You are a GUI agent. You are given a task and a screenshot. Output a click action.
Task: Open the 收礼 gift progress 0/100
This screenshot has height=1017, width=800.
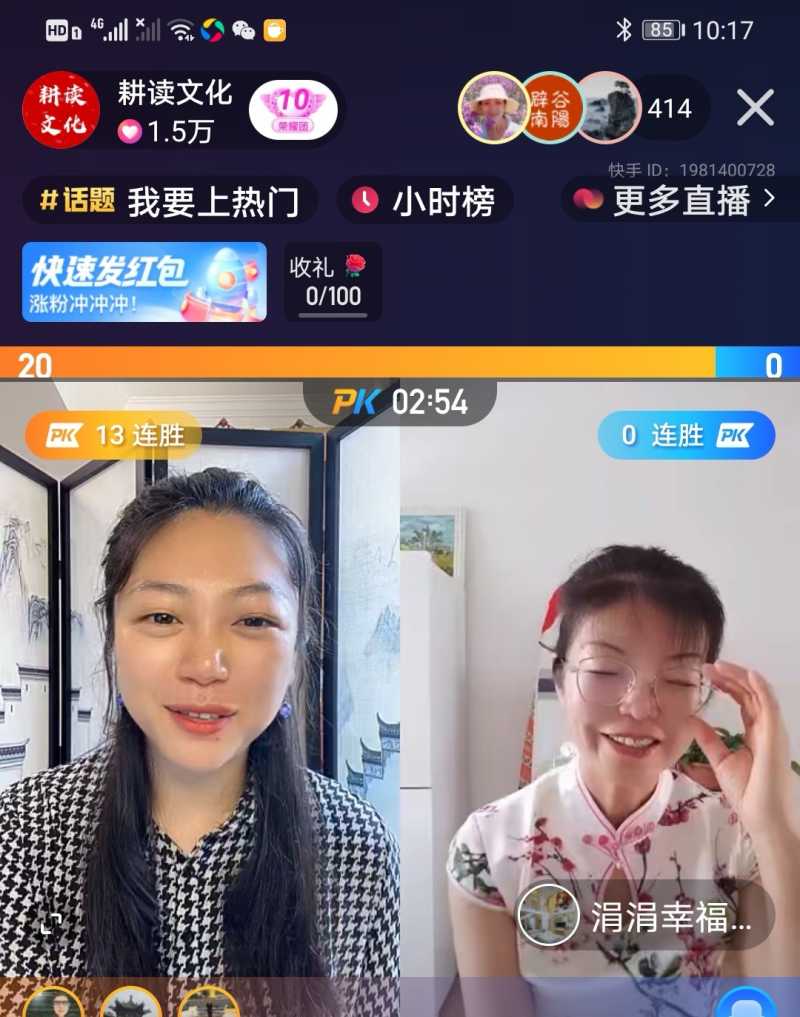(333, 282)
